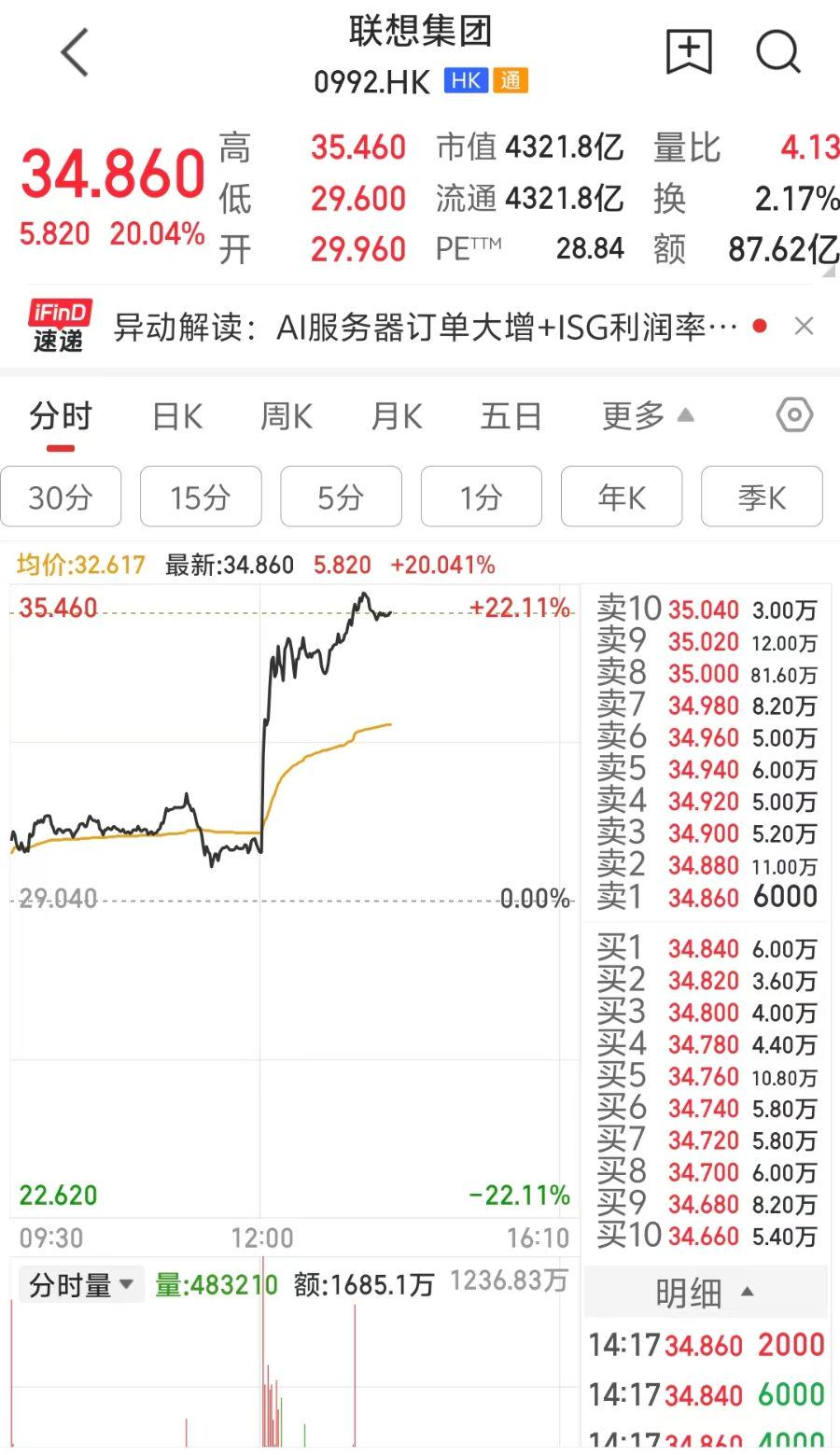This screenshot has height=1455, width=840.
Task: Dismiss the 异动解读 banner
Action: coord(804,326)
